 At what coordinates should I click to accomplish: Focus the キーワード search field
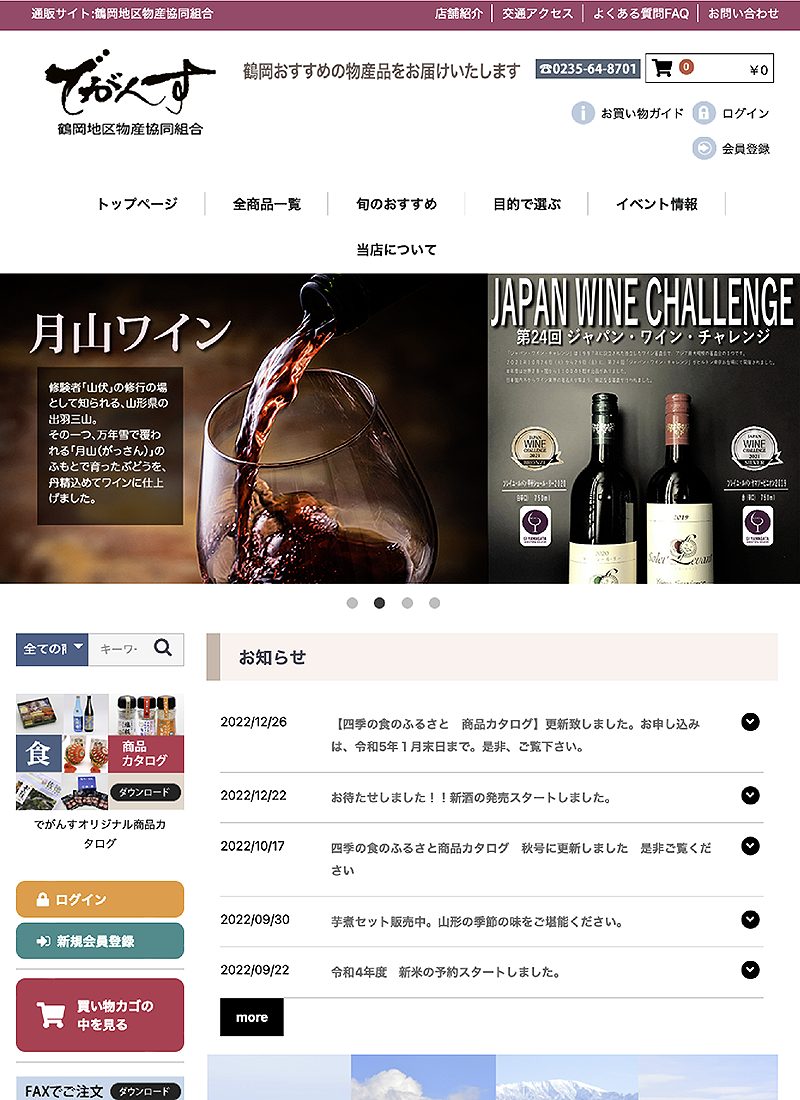click(x=118, y=649)
